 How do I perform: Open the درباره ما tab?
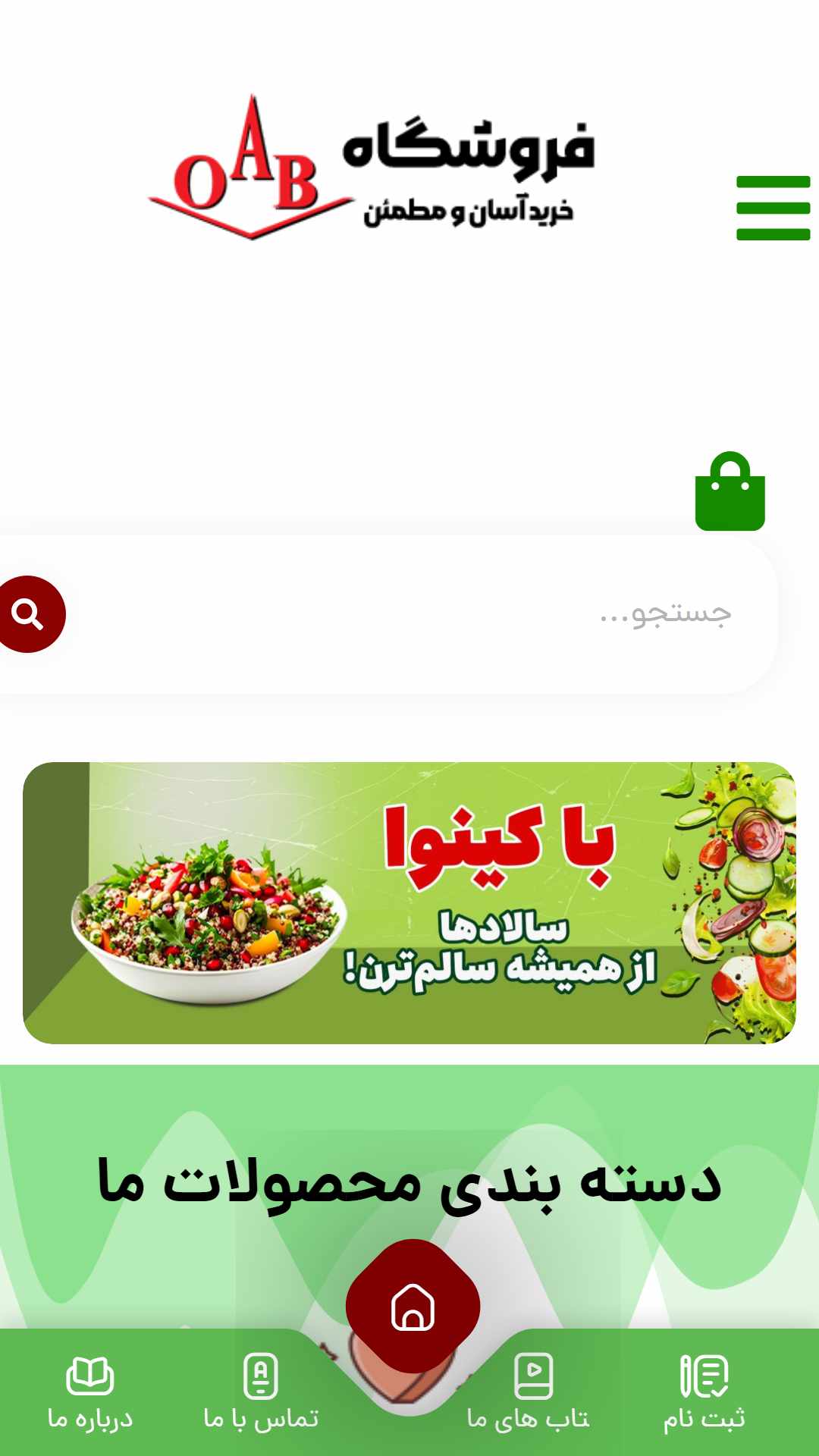[90, 1394]
